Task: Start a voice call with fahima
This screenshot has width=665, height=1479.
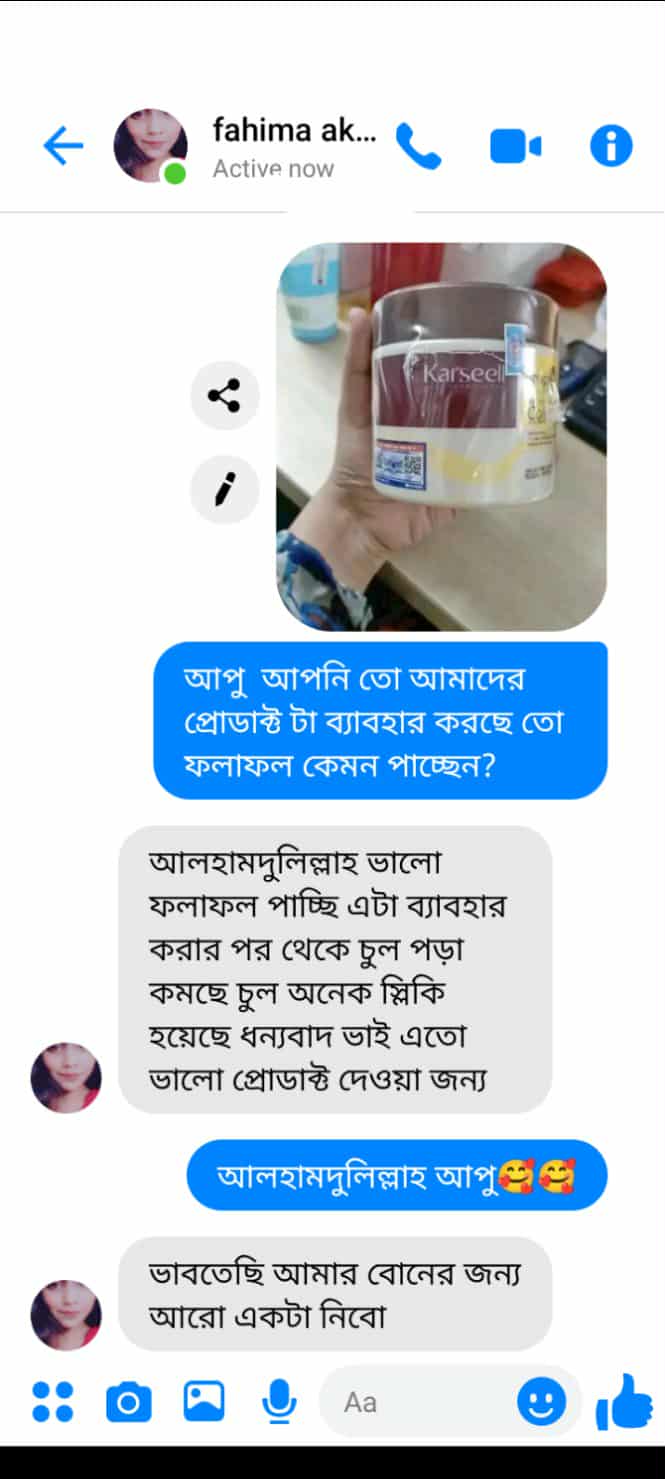Action: tap(418, 147)
